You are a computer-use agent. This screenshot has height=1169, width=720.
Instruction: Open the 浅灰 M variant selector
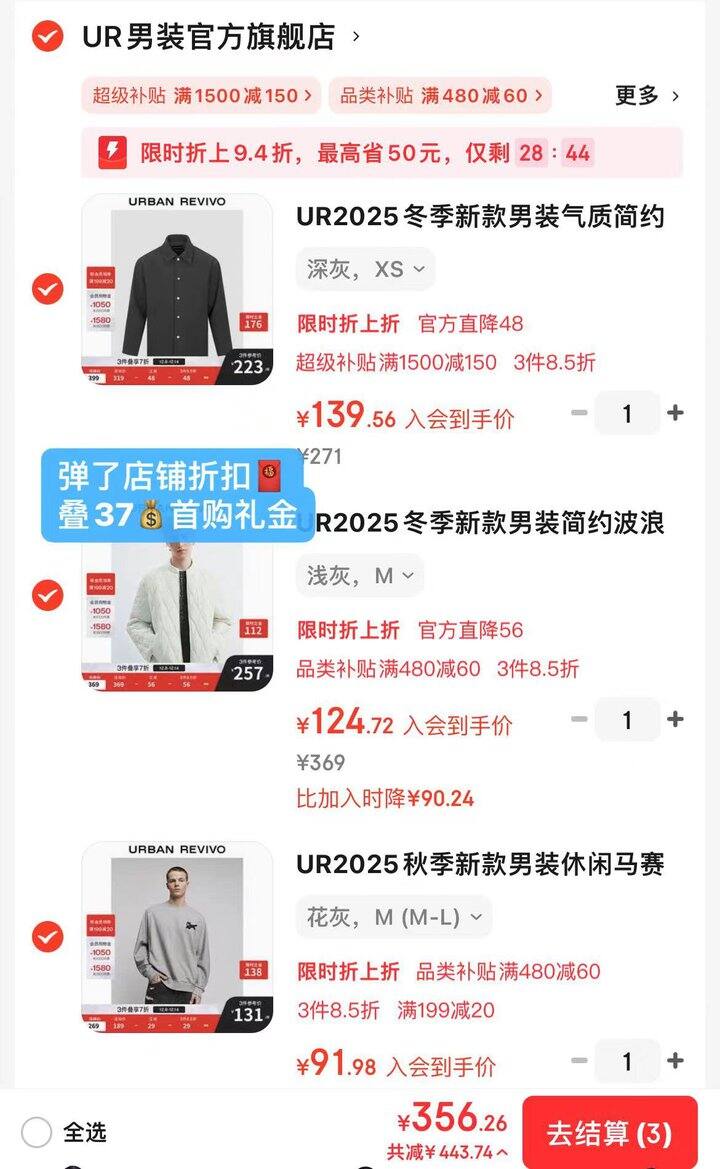[x=358, y=575]
